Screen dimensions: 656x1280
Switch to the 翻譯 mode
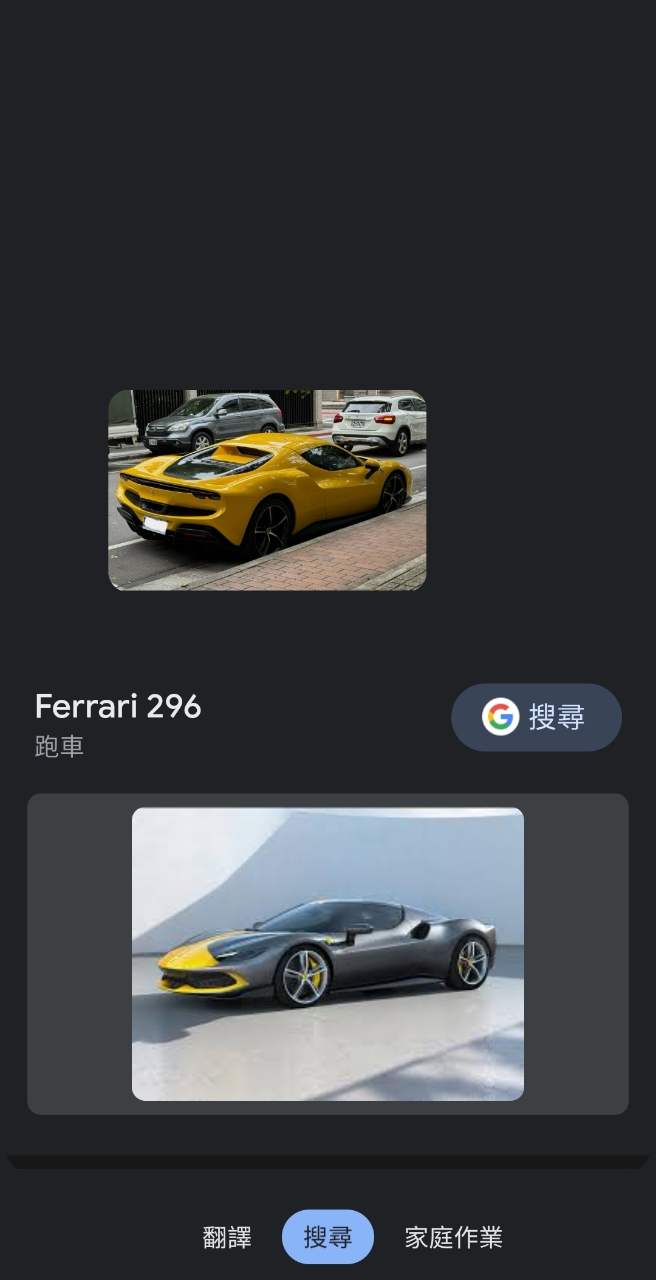coord(227,1237)
